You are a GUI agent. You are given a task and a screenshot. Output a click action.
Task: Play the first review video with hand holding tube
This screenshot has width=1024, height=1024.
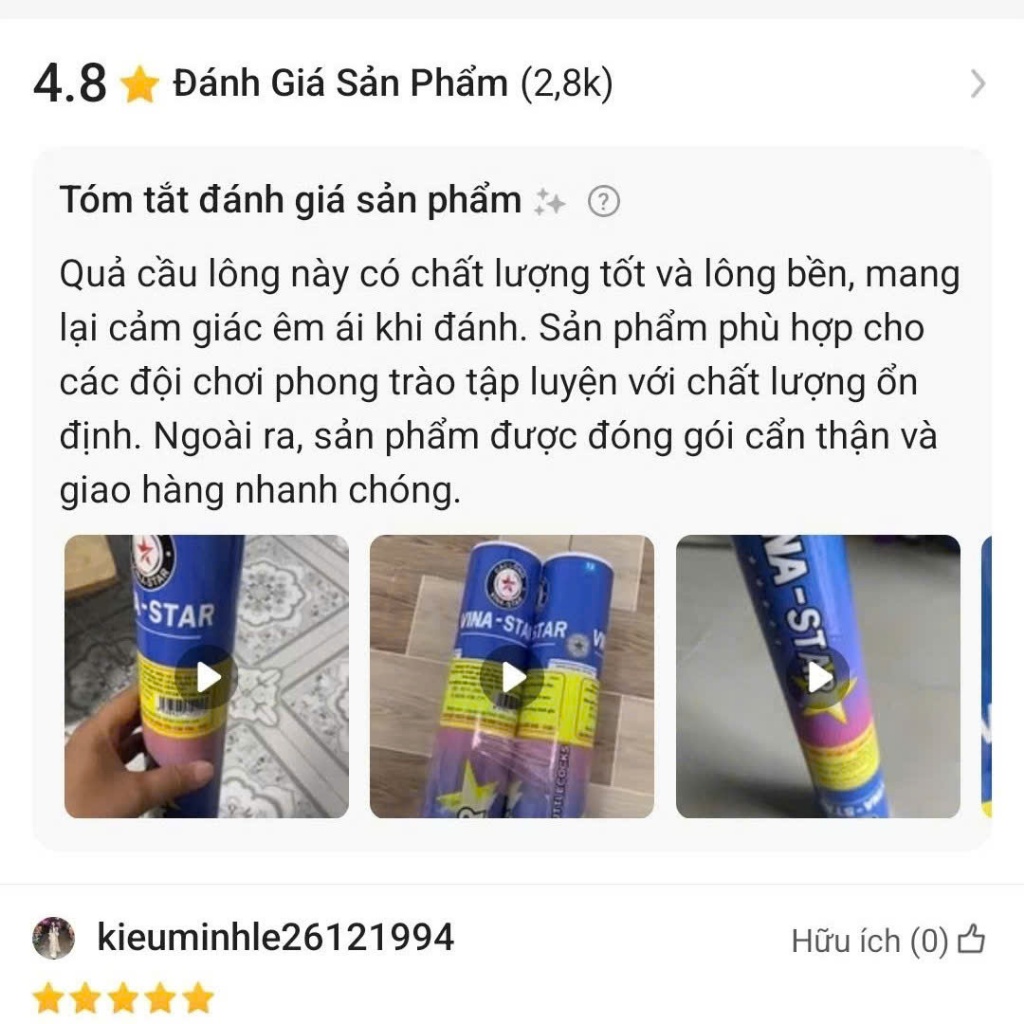click(x=206, y=677)
